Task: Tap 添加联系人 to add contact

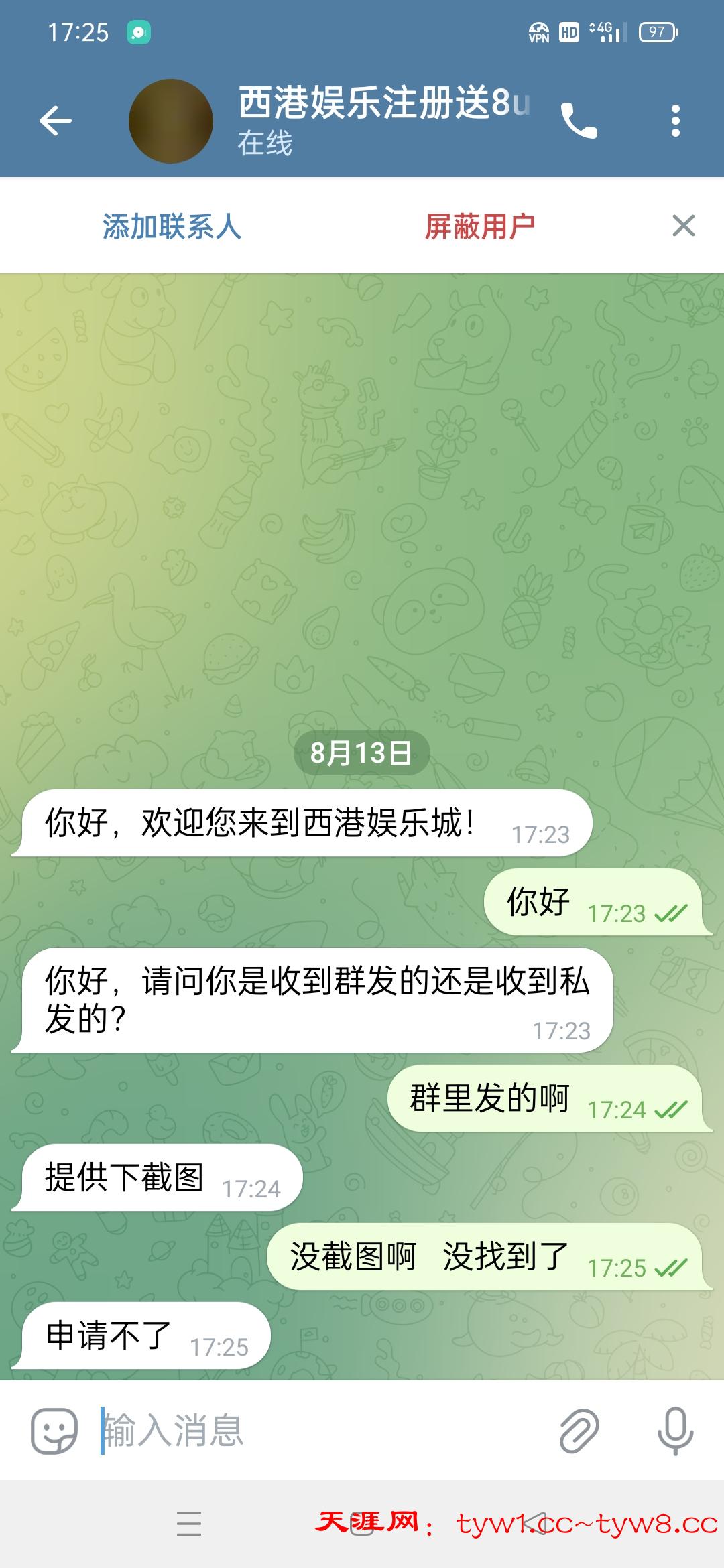Action: pos(172,226)
